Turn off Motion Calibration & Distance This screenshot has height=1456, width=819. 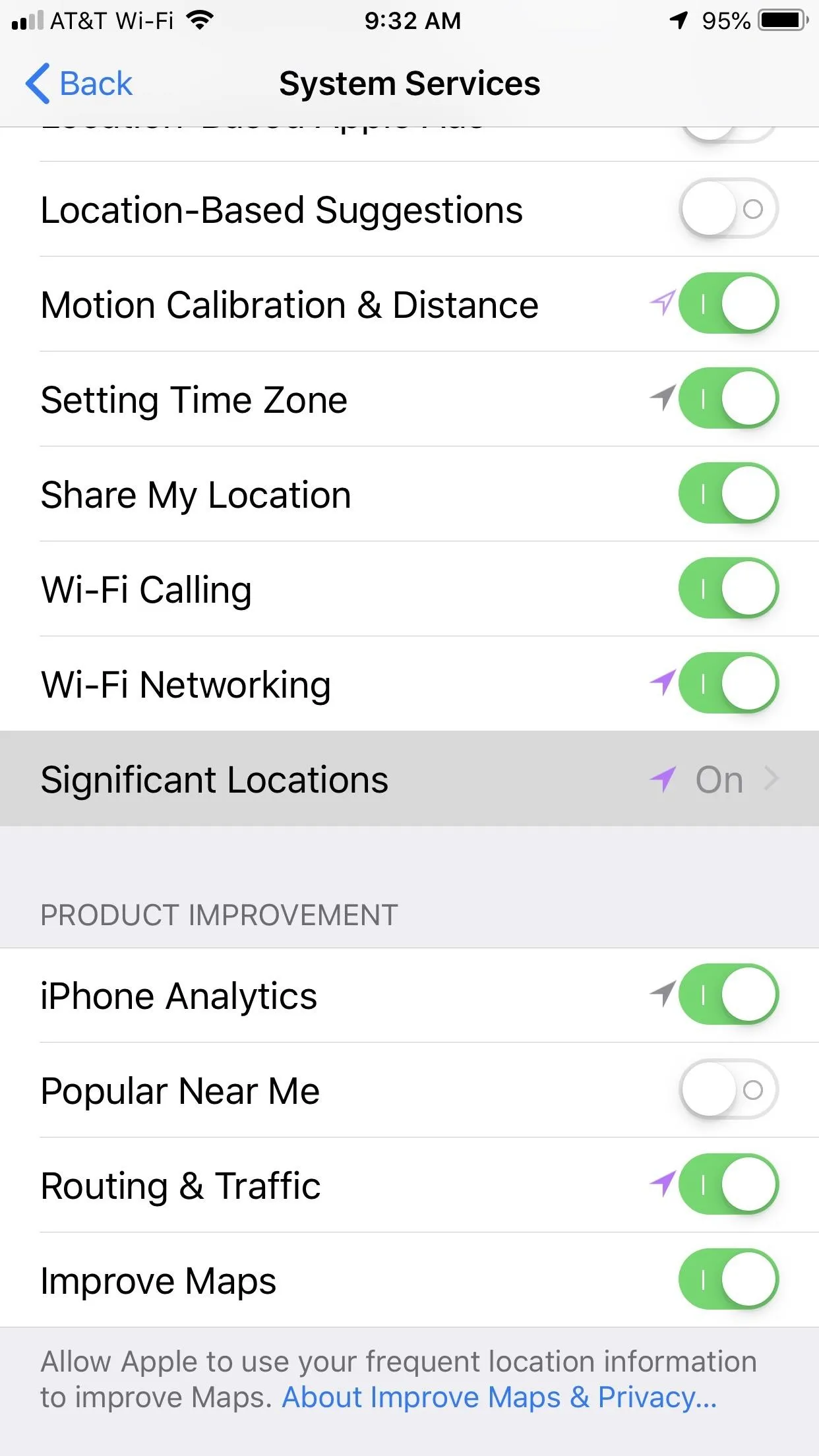(729, 304)
